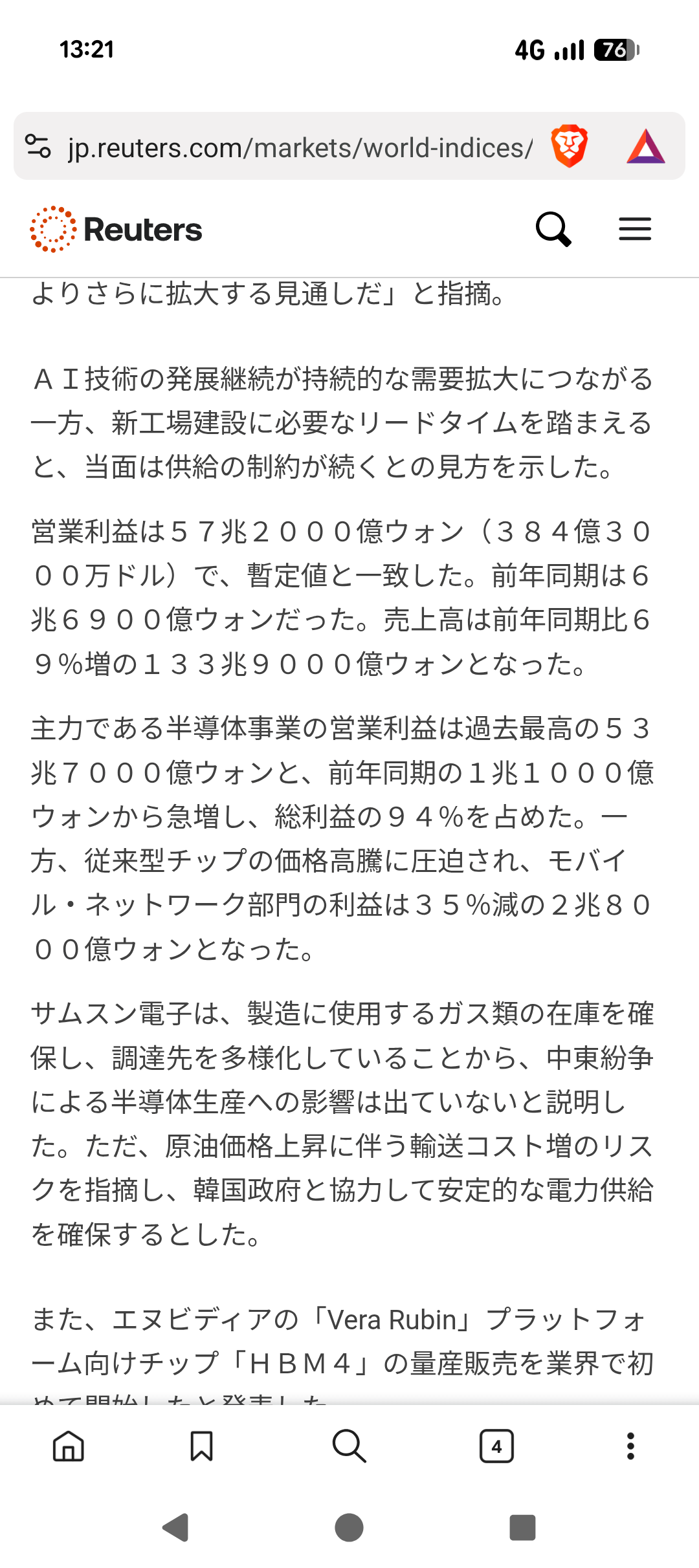This screenshot has height=1568, width=699.
Task: Open the browser three-dot overflow menu
Action: click(x=630, y=1446)
